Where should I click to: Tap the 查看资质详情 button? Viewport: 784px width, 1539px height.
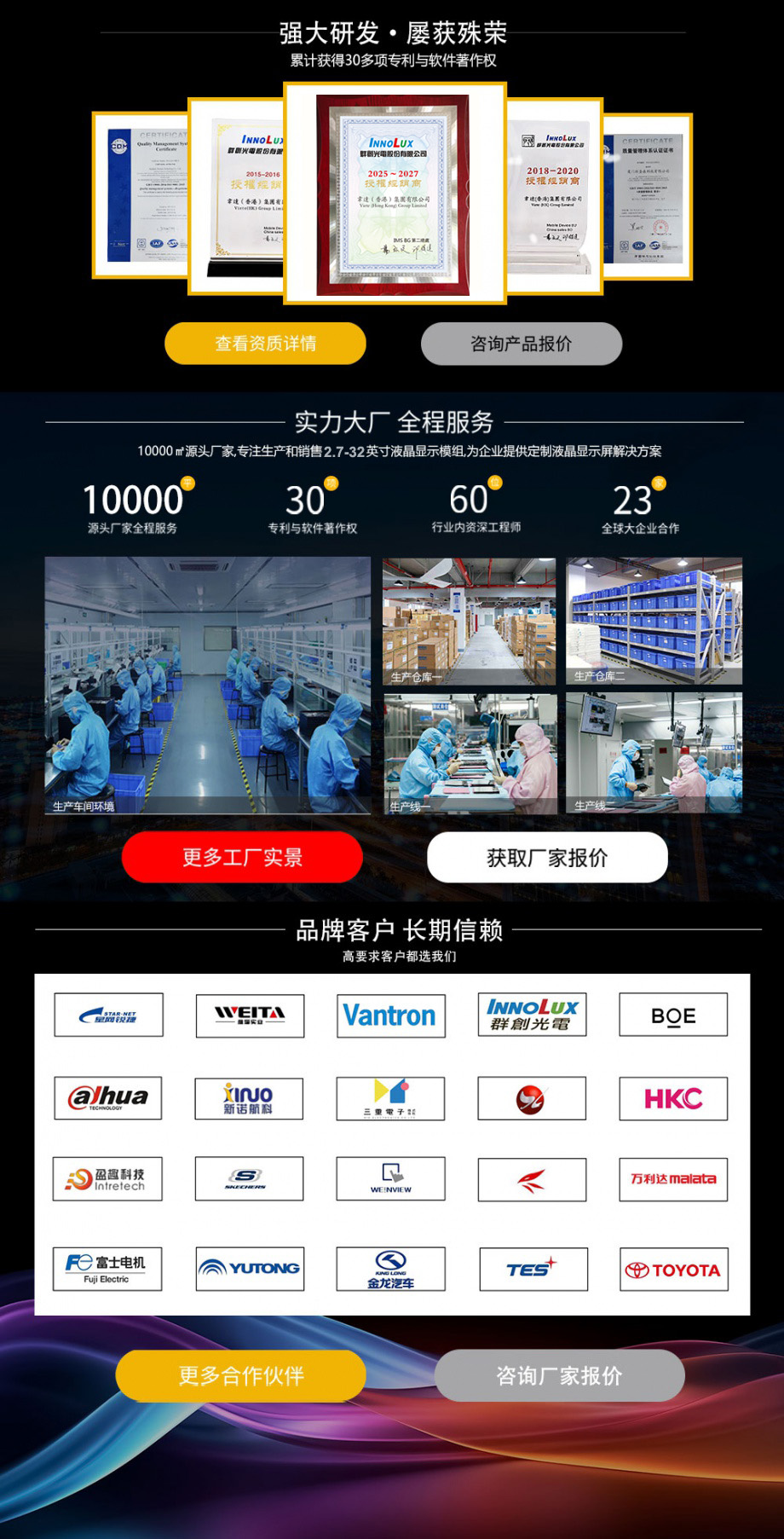(265, 344)
